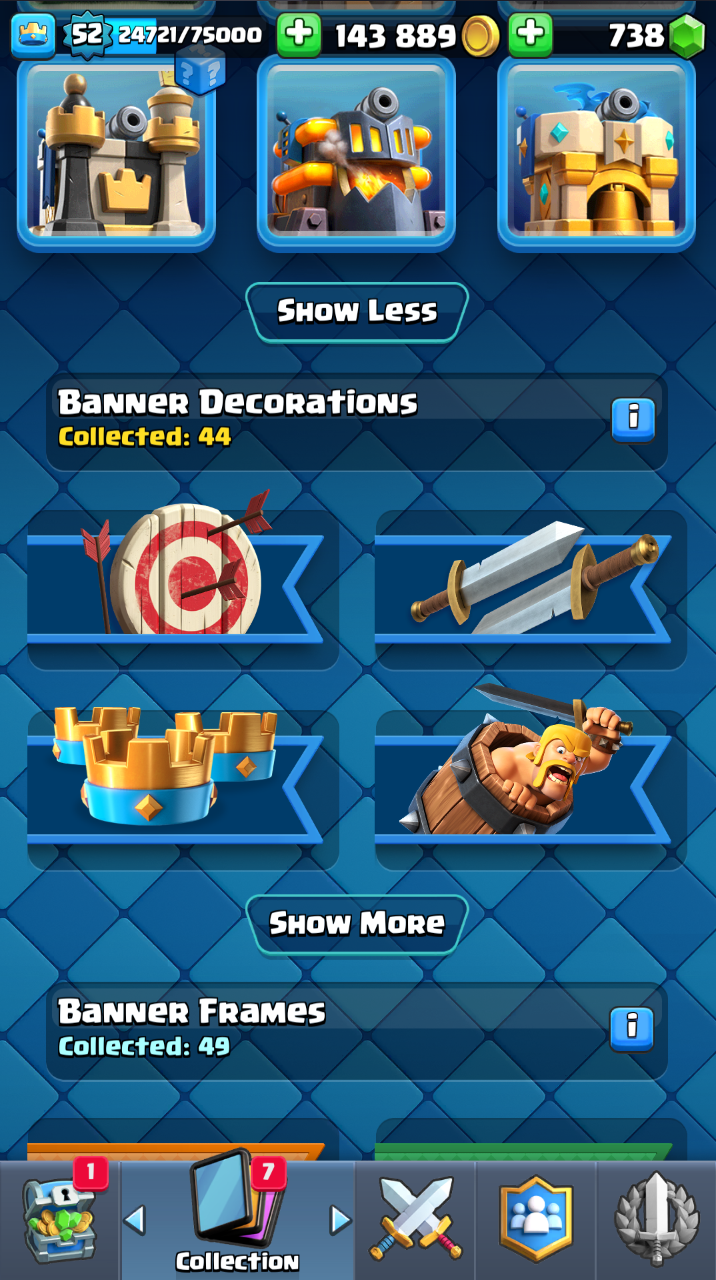This screenshot has height=1280, width=716.
Task: Open the Banner Frames info icon
Action: [x=632, y=1027]
